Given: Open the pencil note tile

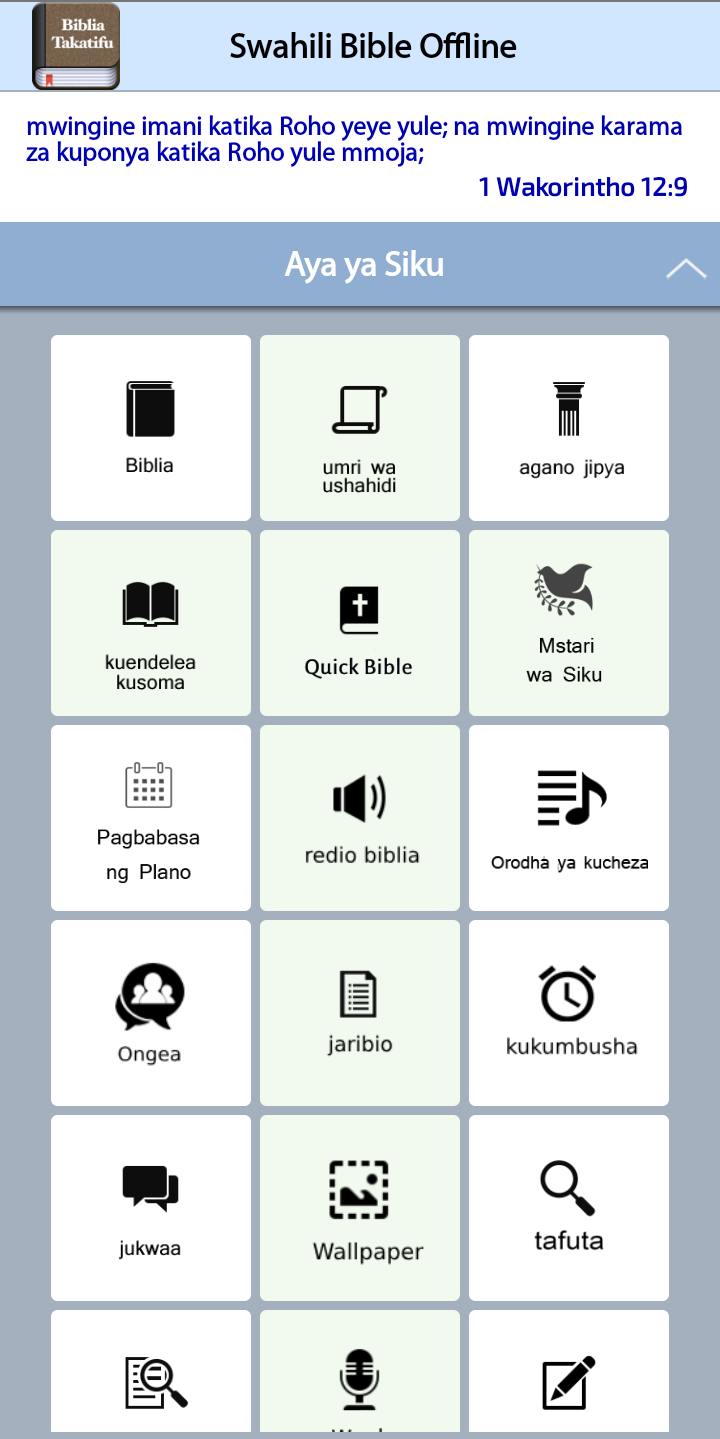Looking at the screenshot, I should (x=569, y=1372).
